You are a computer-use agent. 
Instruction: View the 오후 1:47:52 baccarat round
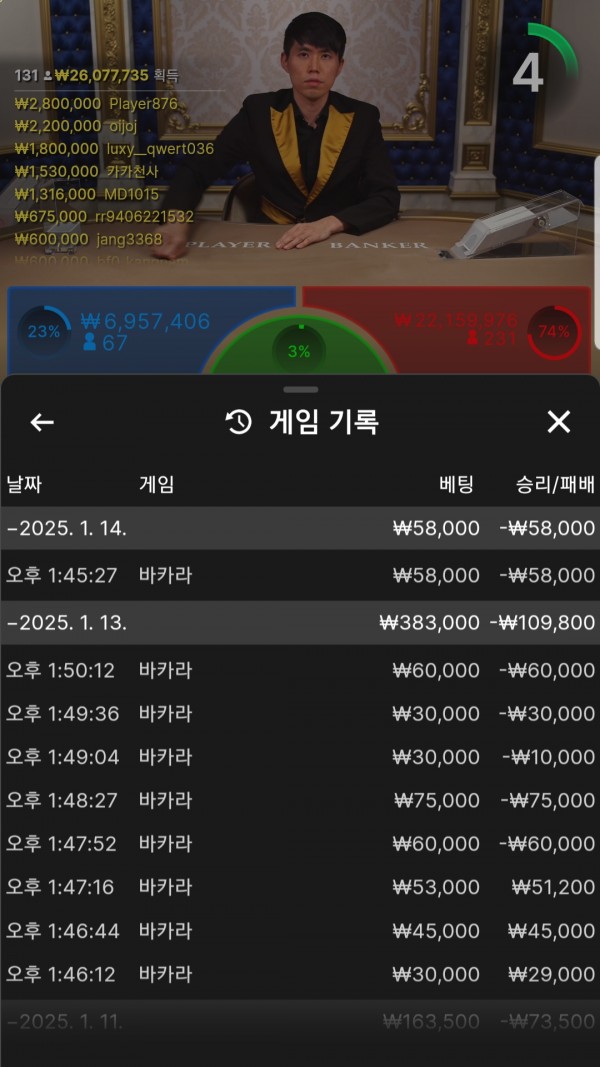pos(300,844)
